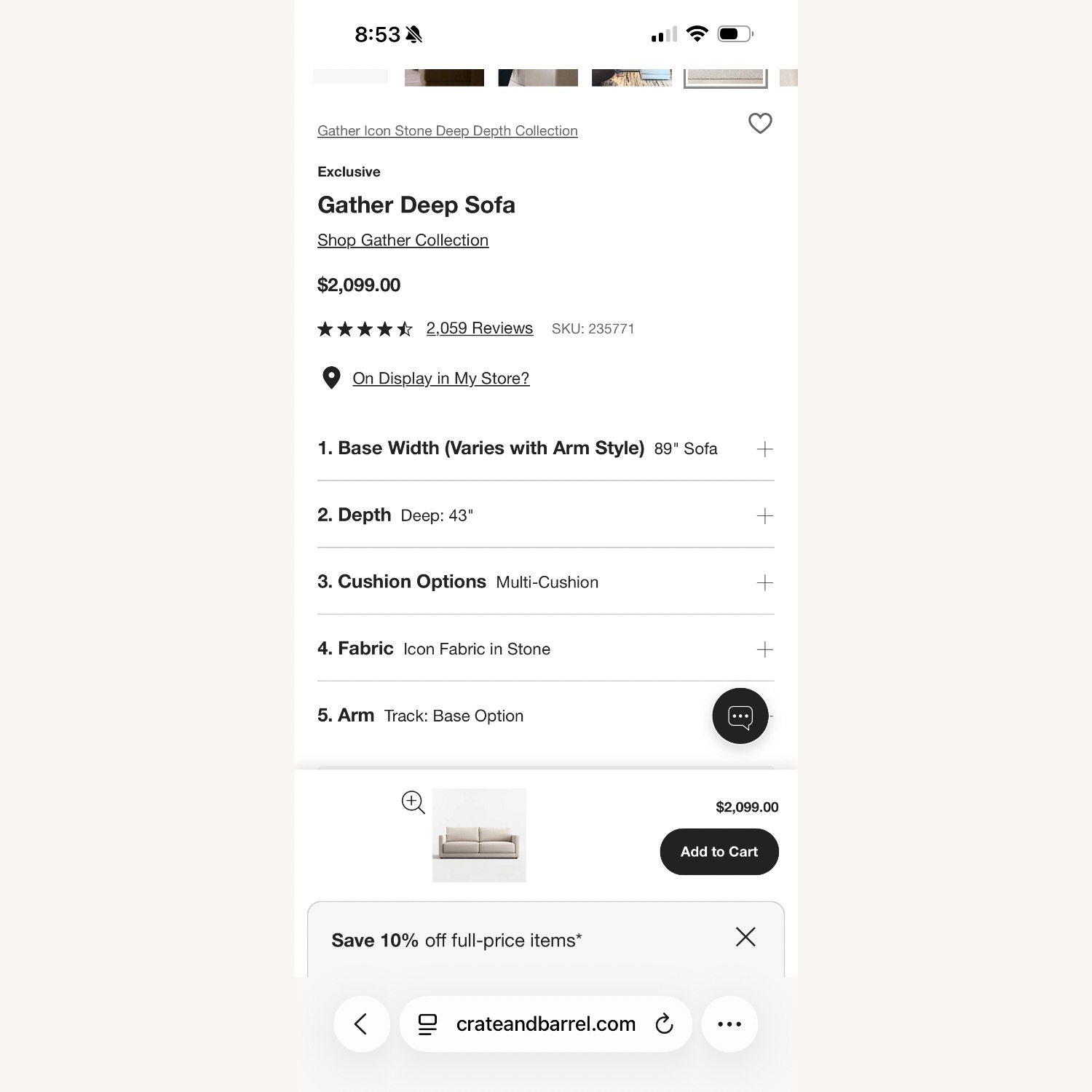The width and height of the screenshot is (1092, 1092).
Task: Go back in the browser
Action: tap(361, 1024)
